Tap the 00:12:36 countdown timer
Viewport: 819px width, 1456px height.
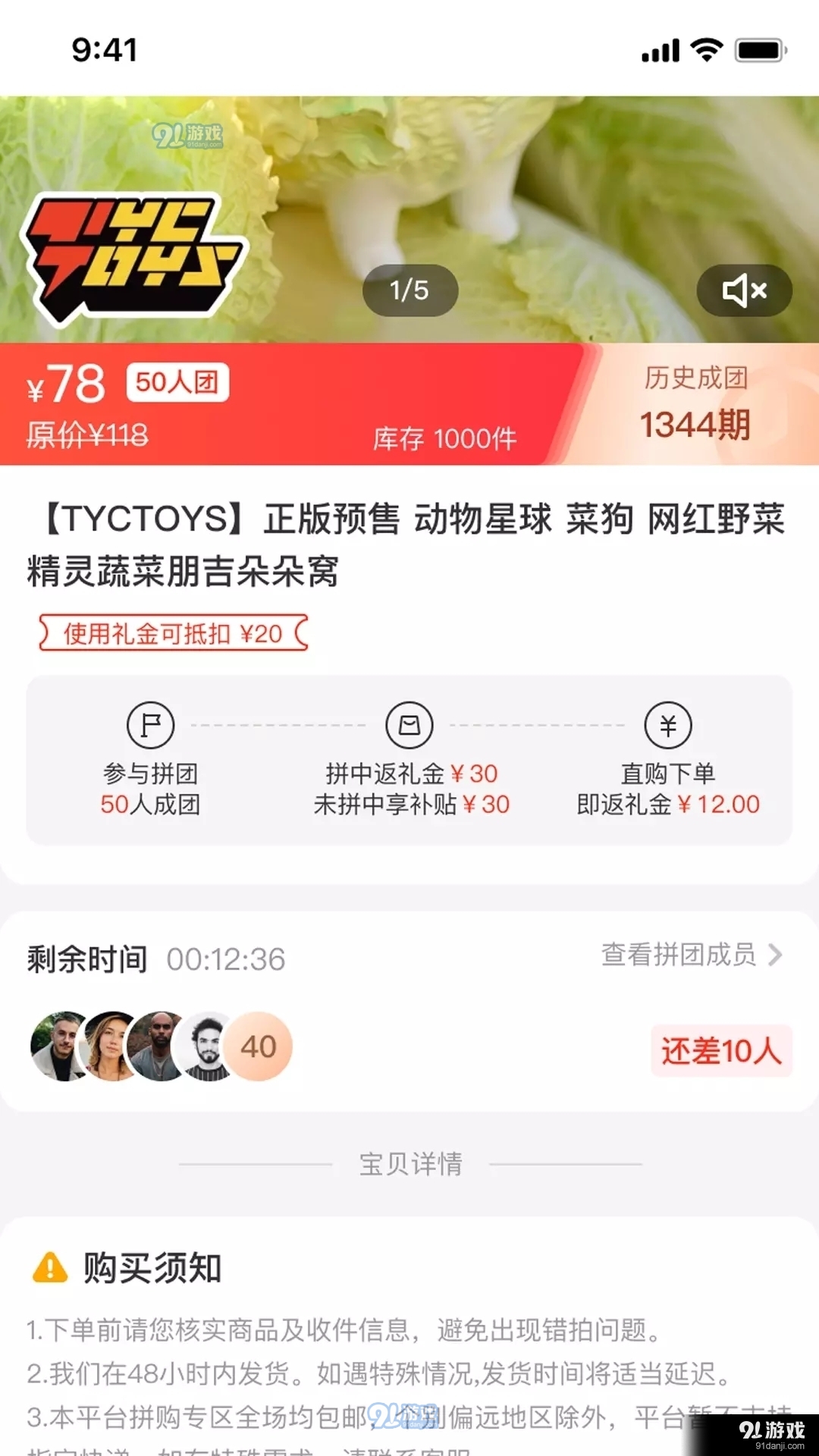click(227, 958)
